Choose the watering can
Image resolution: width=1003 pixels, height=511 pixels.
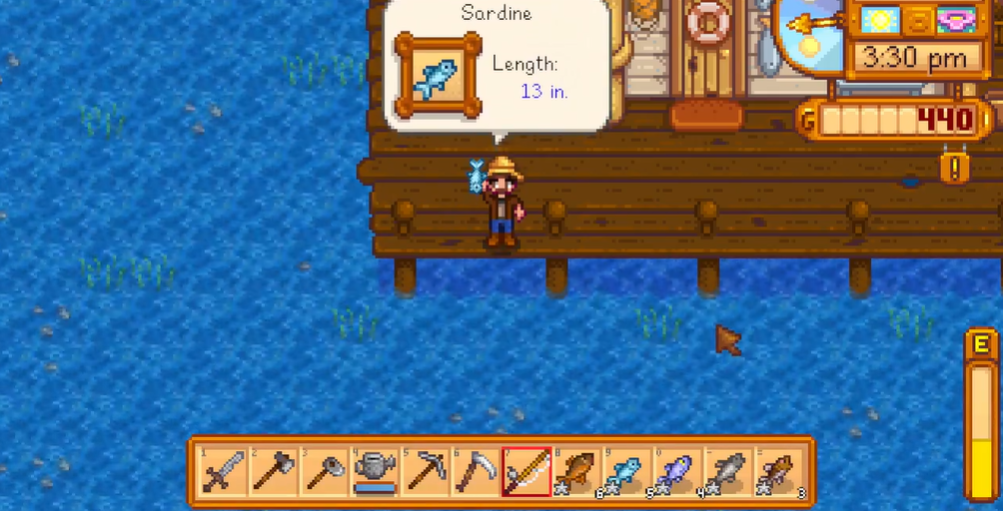coord(374,471)
